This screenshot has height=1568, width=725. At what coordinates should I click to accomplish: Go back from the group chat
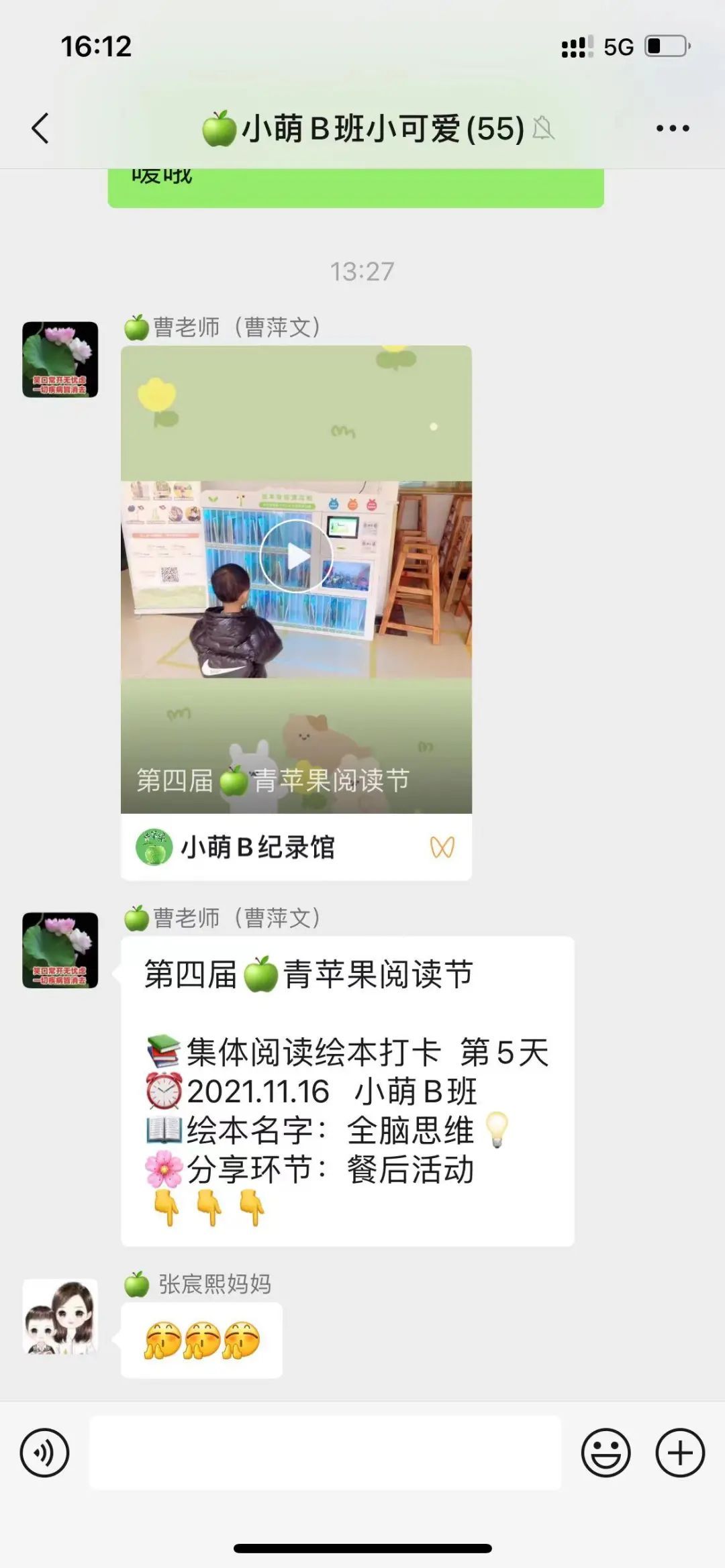40,128
